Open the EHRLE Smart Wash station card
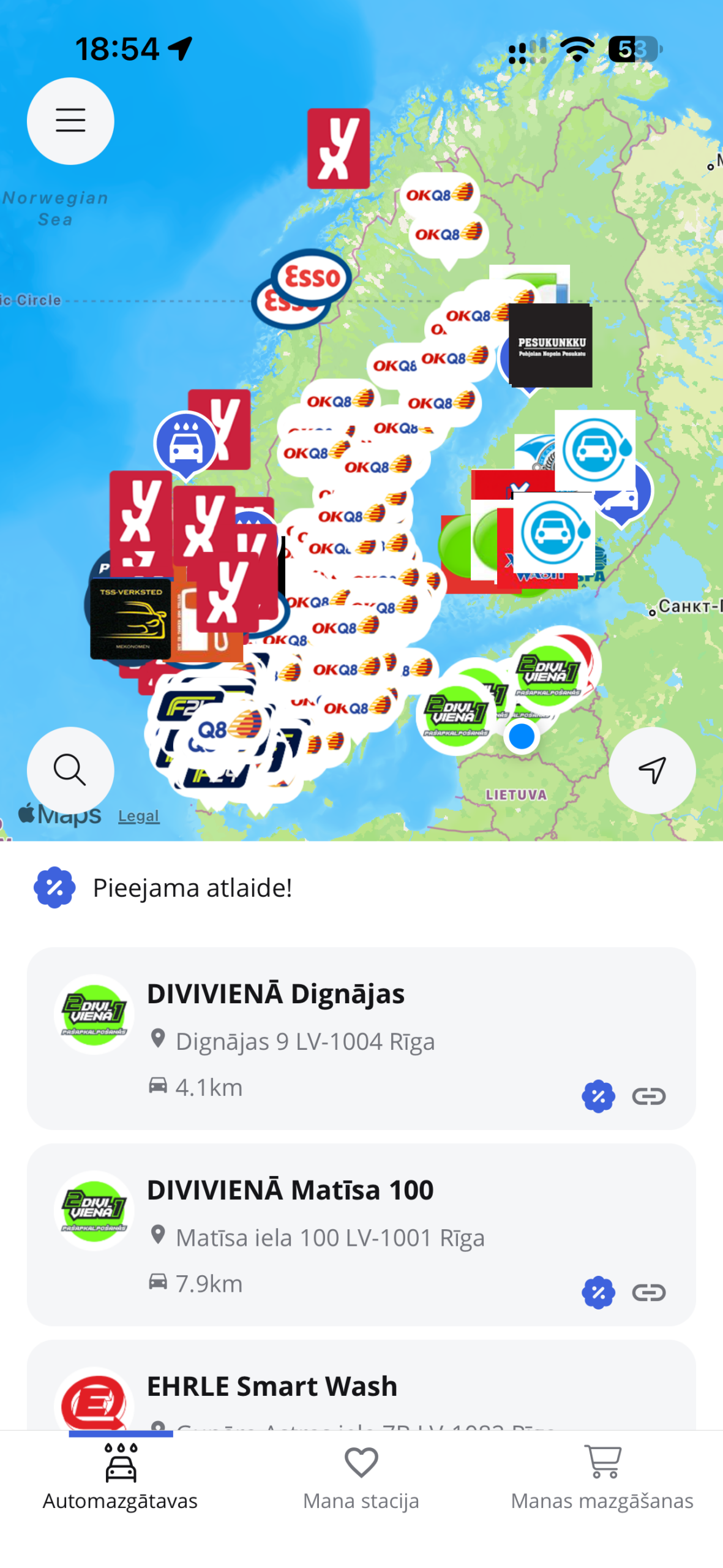 pos(361,1385)
